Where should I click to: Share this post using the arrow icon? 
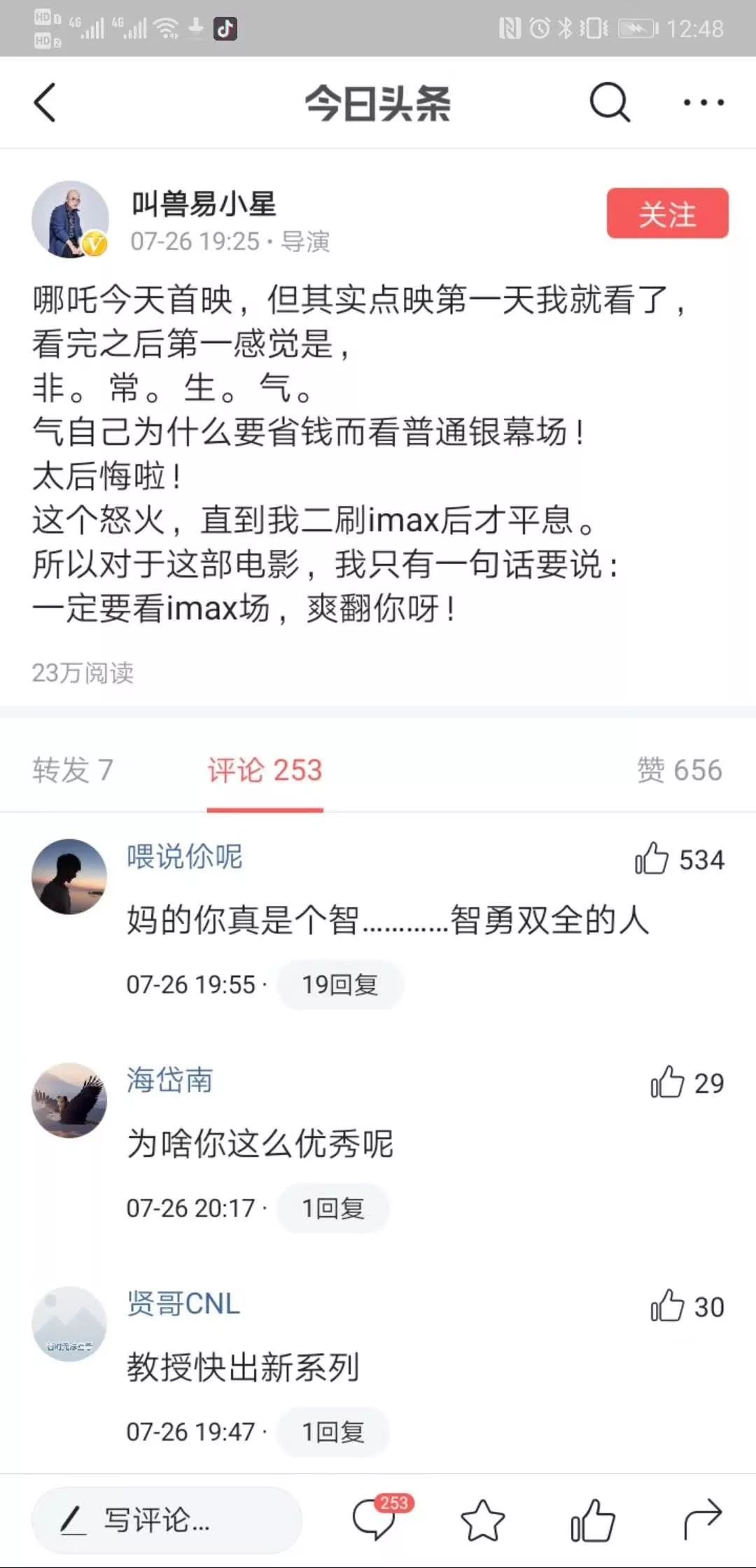(x=702, y=1520)
